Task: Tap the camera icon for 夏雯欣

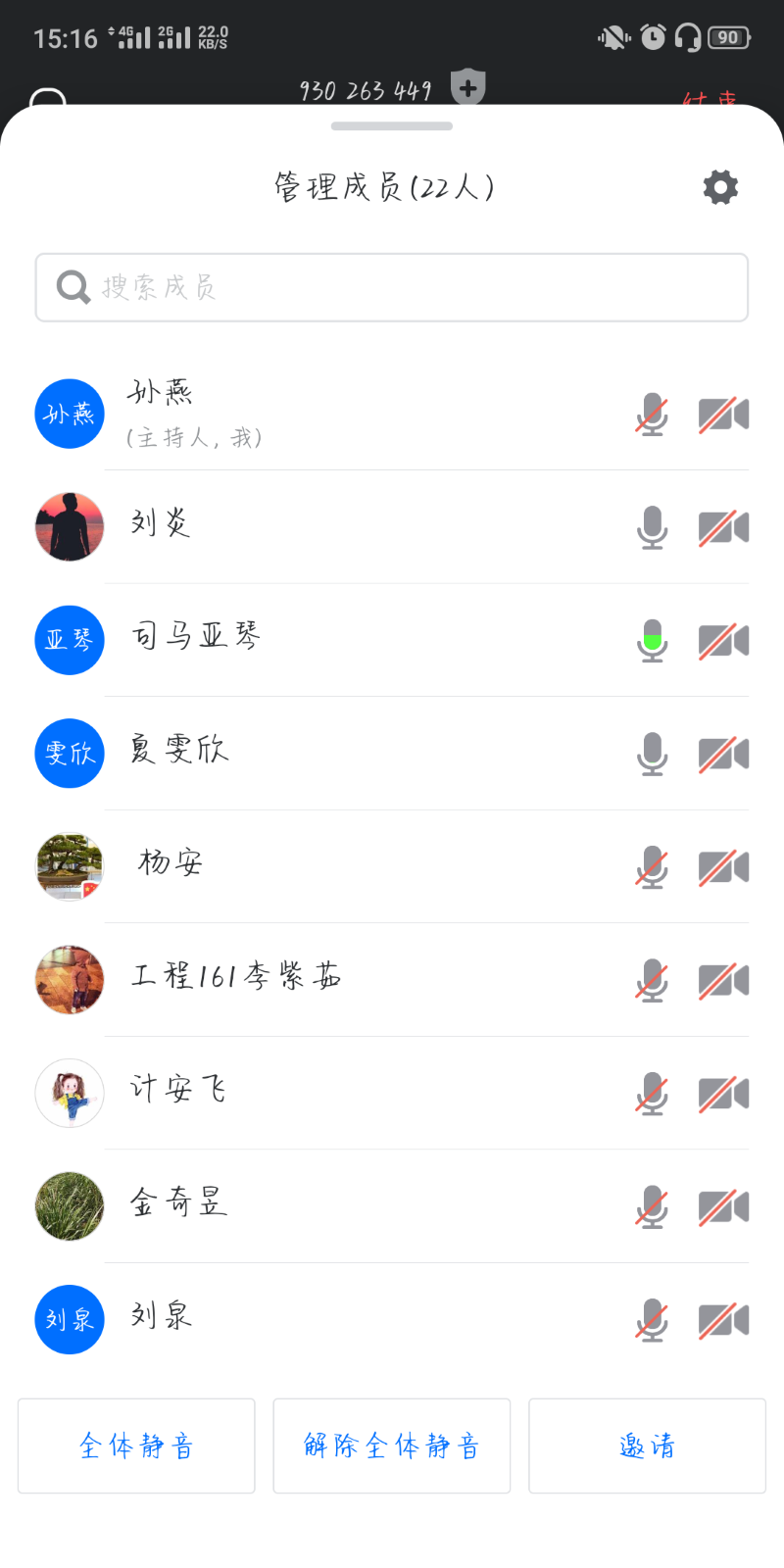Action: [723, 754]
